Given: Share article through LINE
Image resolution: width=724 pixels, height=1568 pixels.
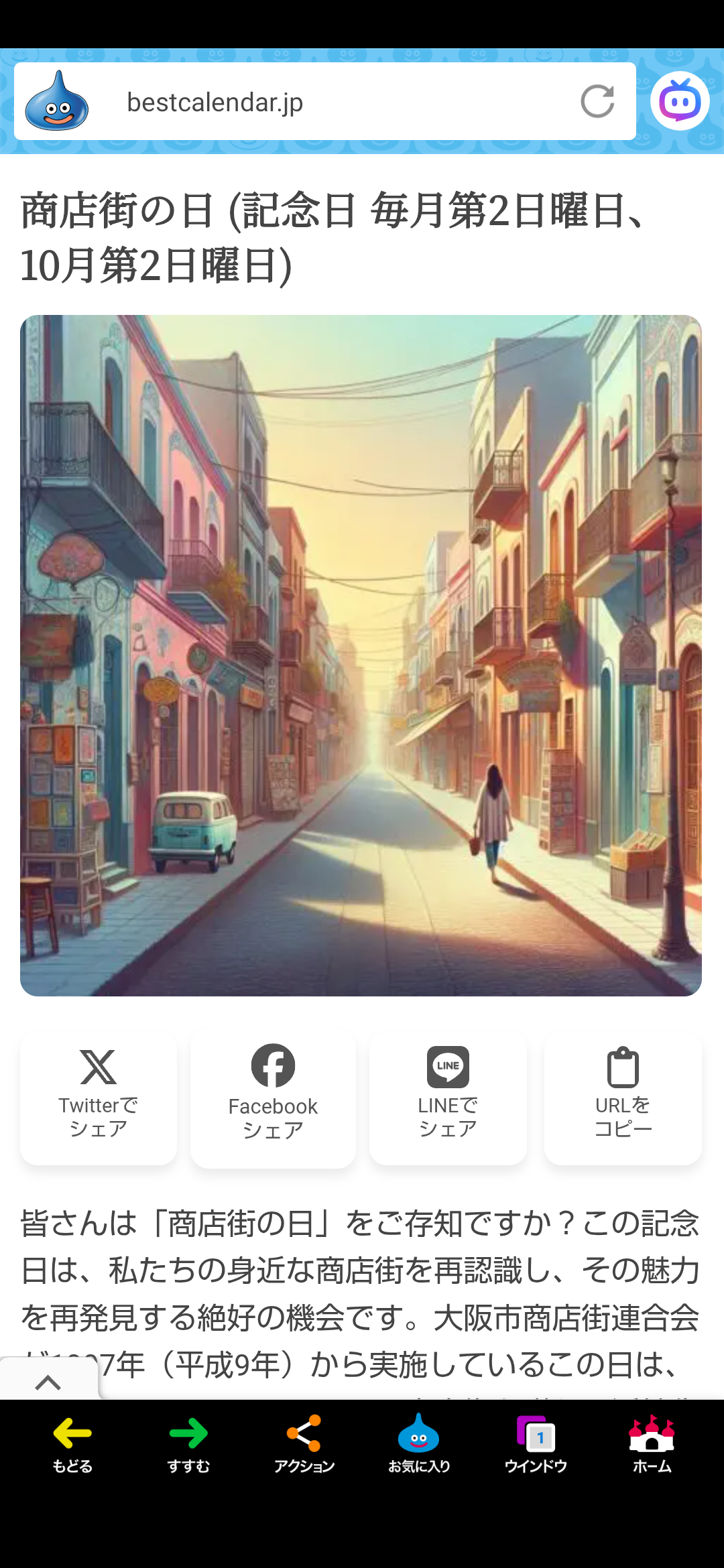Looking at the screenshot, I should [448, 1098].
